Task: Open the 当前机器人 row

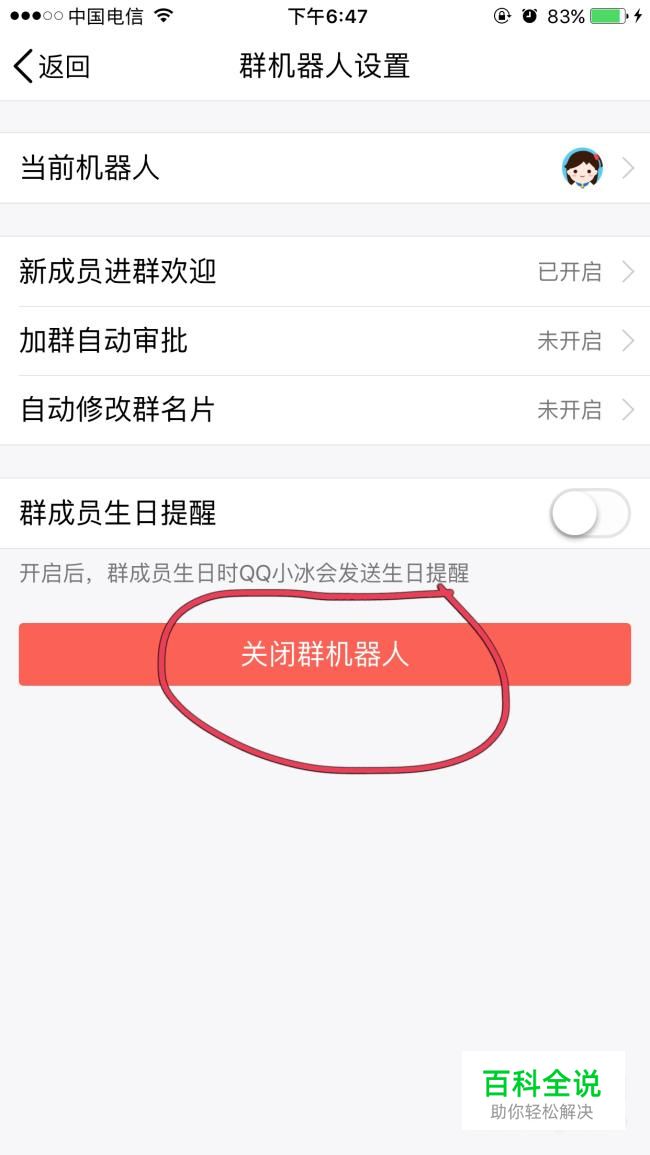Action: click(x=325, y=168)
